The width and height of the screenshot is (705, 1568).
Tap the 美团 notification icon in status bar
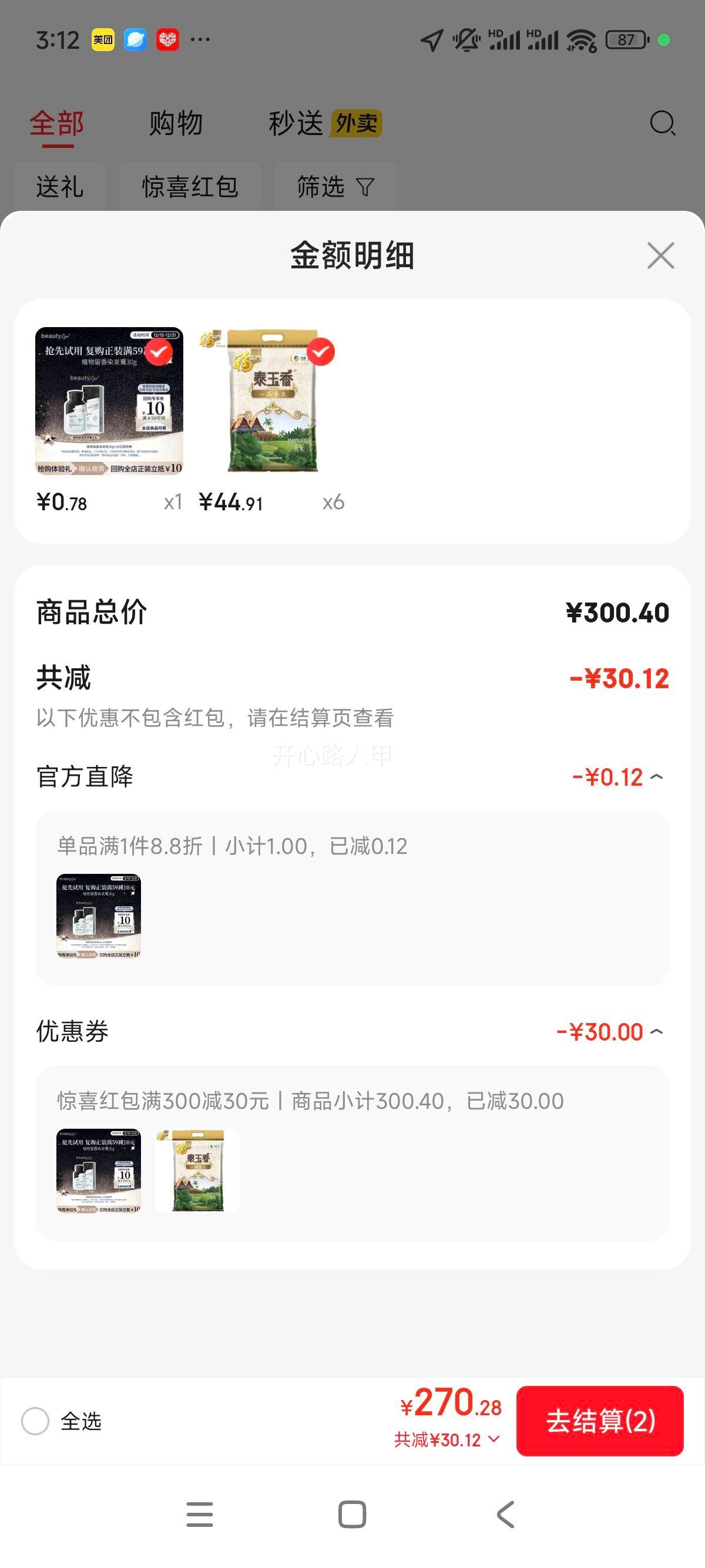pos(102,38)
